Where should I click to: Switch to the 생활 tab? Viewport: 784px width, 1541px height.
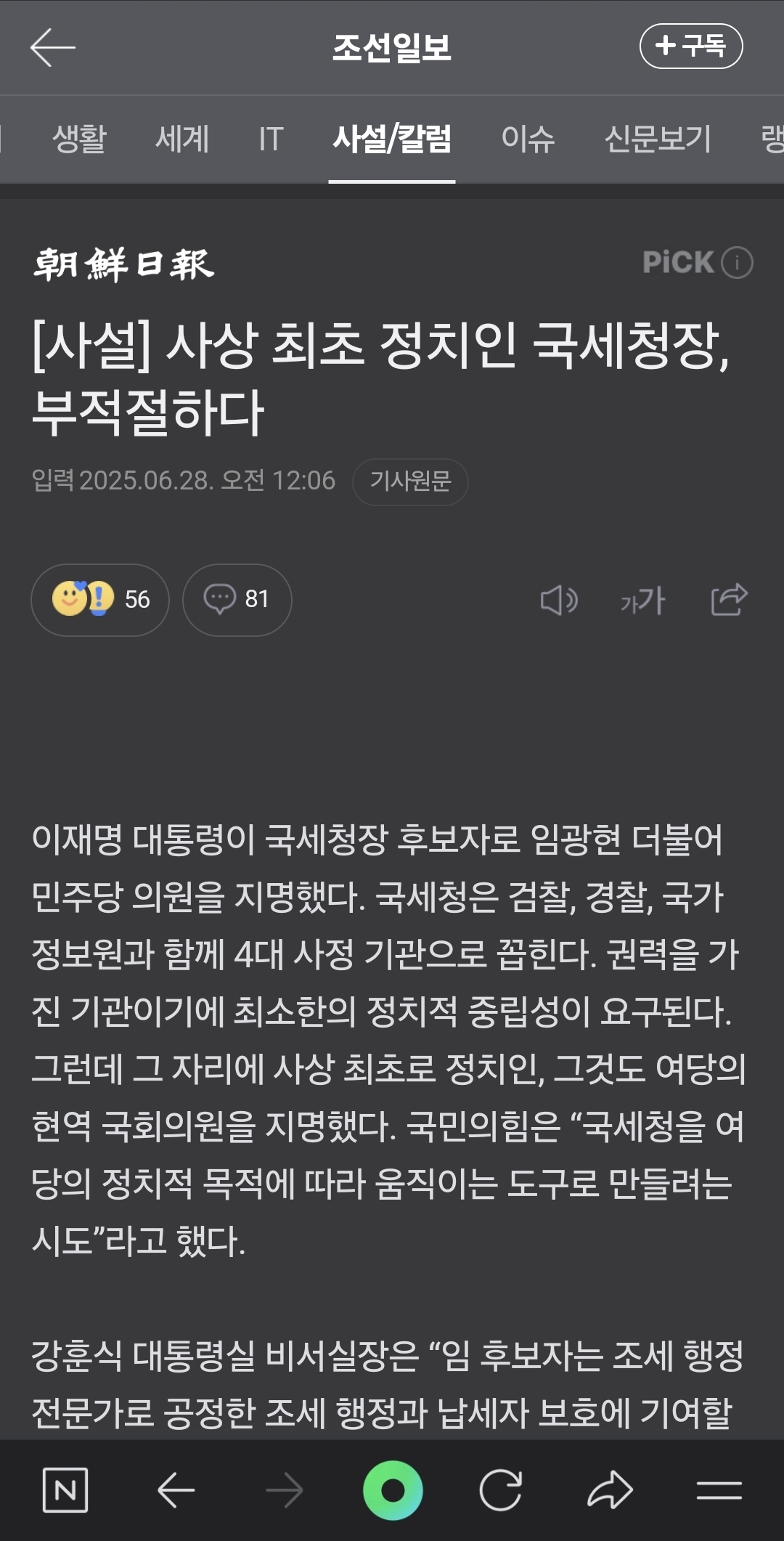click(80, 139)
